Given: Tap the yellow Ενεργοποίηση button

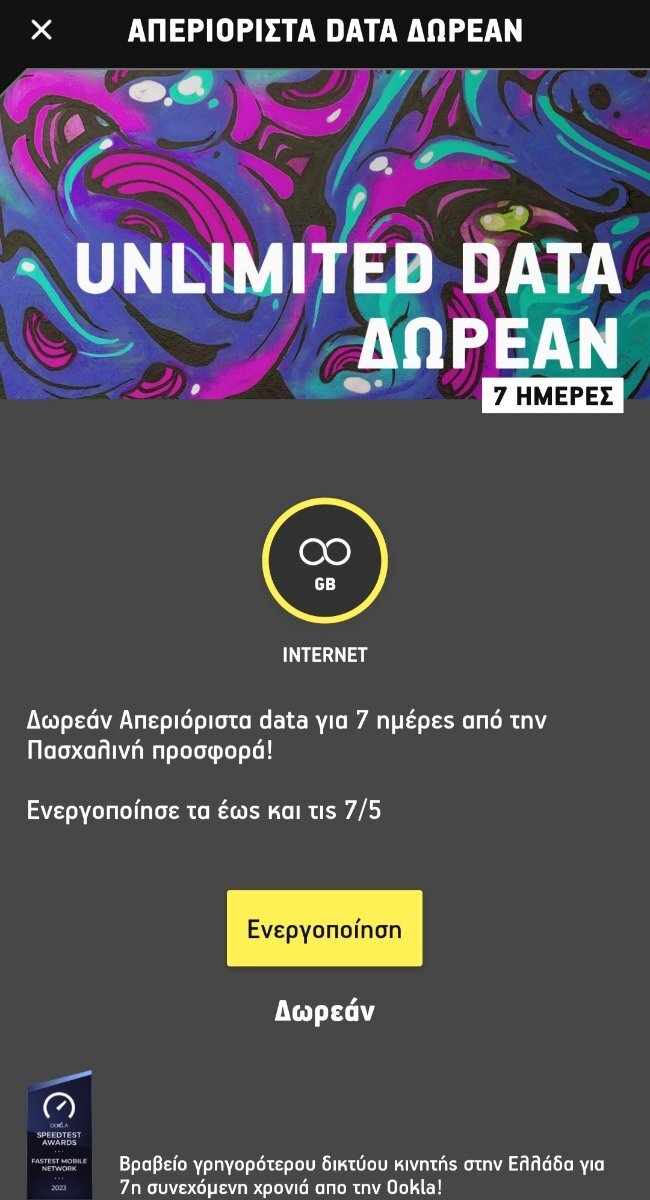Looking at the screenshot, I should click(x=324, y=928).
